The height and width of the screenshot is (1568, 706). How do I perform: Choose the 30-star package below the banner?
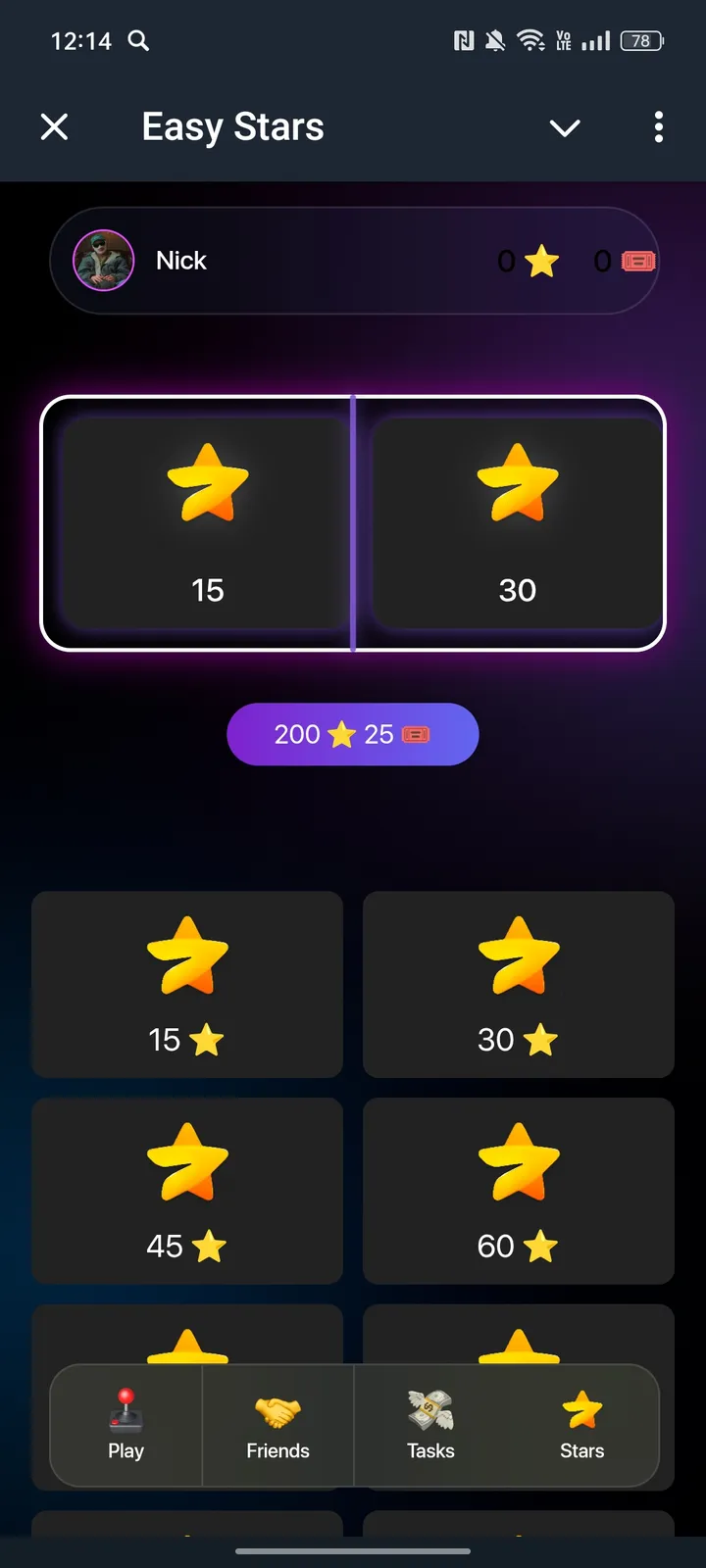coord(518,985)
